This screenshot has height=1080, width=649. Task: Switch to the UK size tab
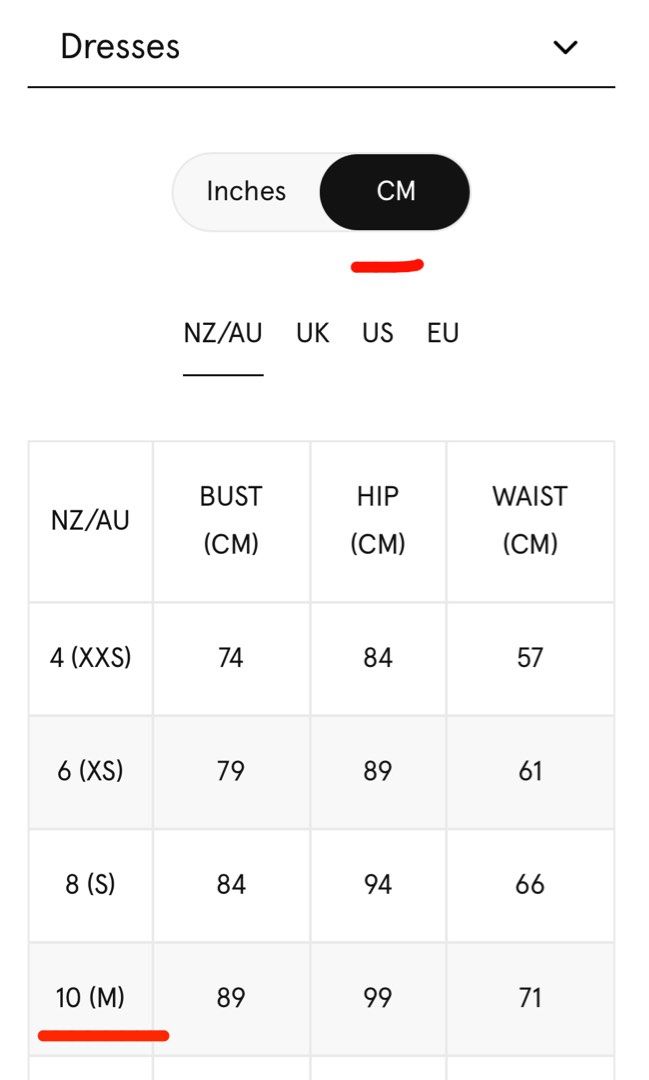312,333
